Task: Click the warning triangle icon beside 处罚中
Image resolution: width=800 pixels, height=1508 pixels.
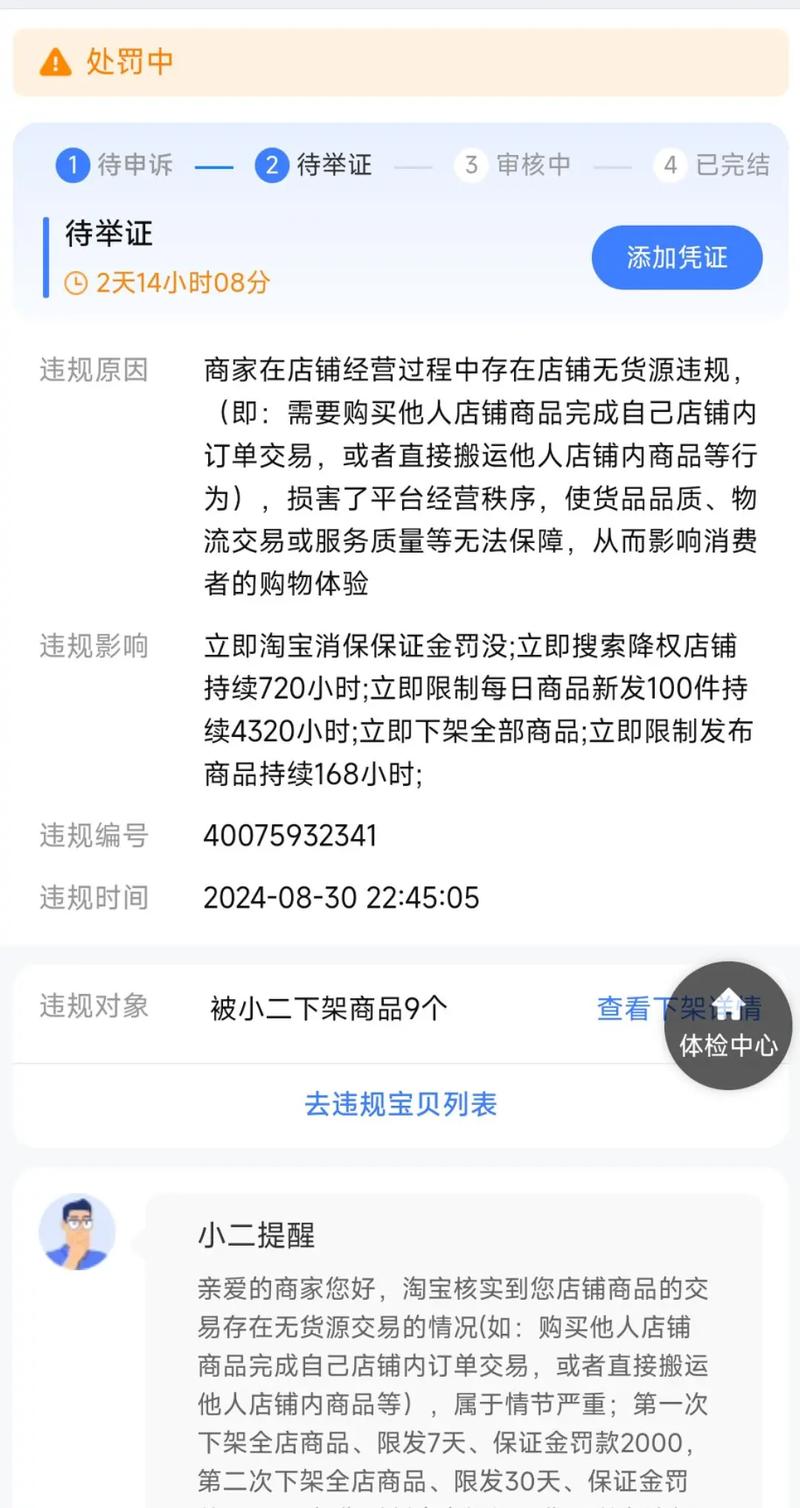Action: click(x=55, y=62)
